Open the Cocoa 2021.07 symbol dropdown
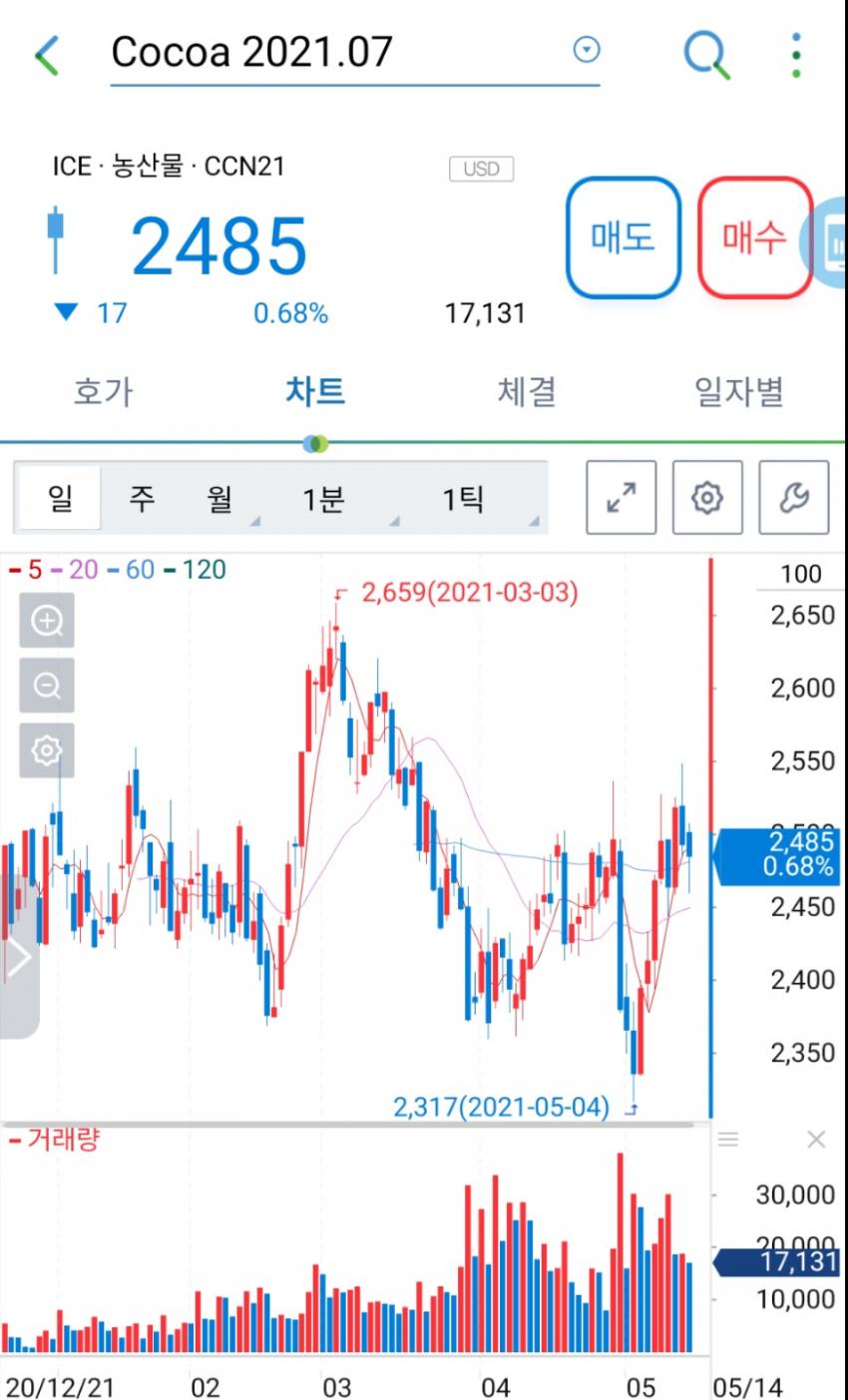Image resolution: width=848 pixels, height=1400 pixels. click(587, 49)
